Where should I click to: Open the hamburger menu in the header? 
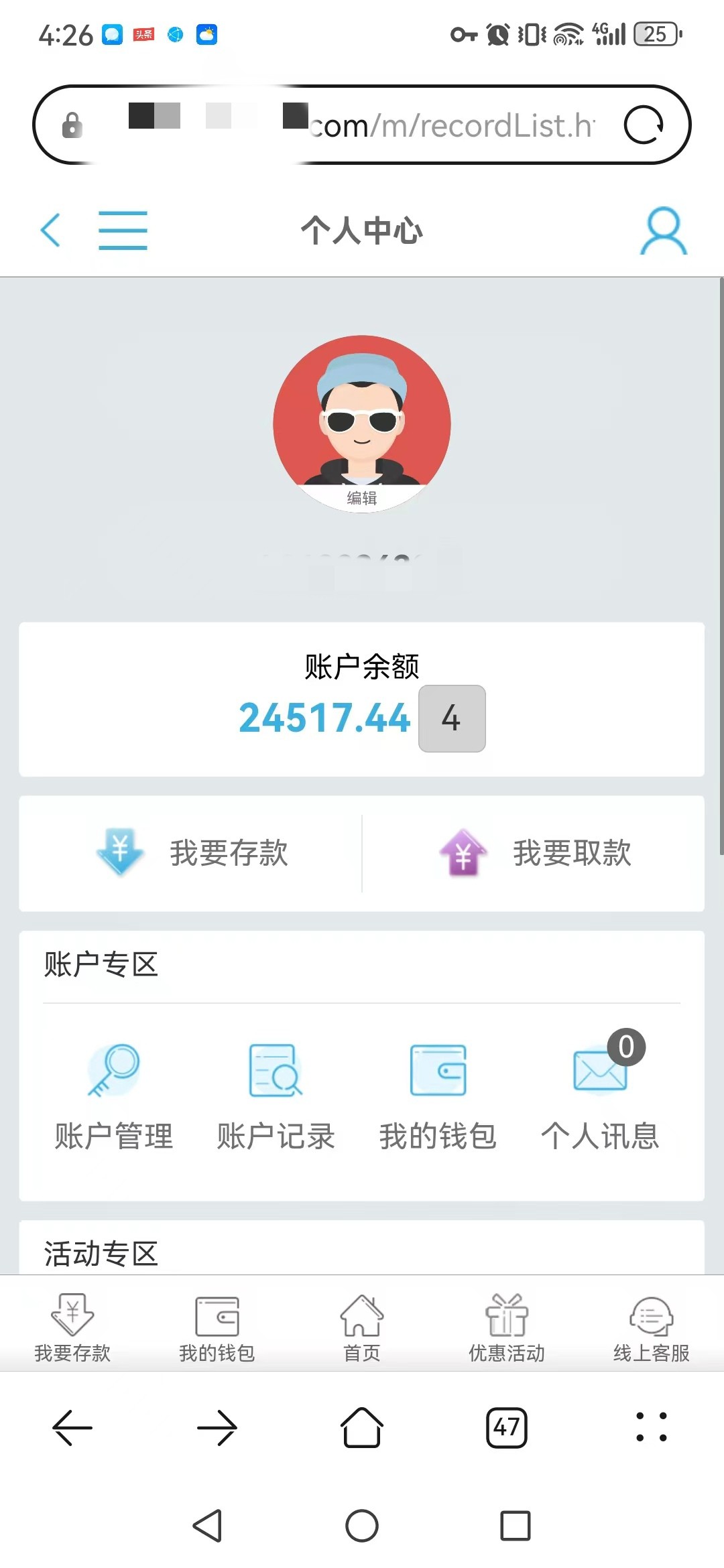coord(123,230)
